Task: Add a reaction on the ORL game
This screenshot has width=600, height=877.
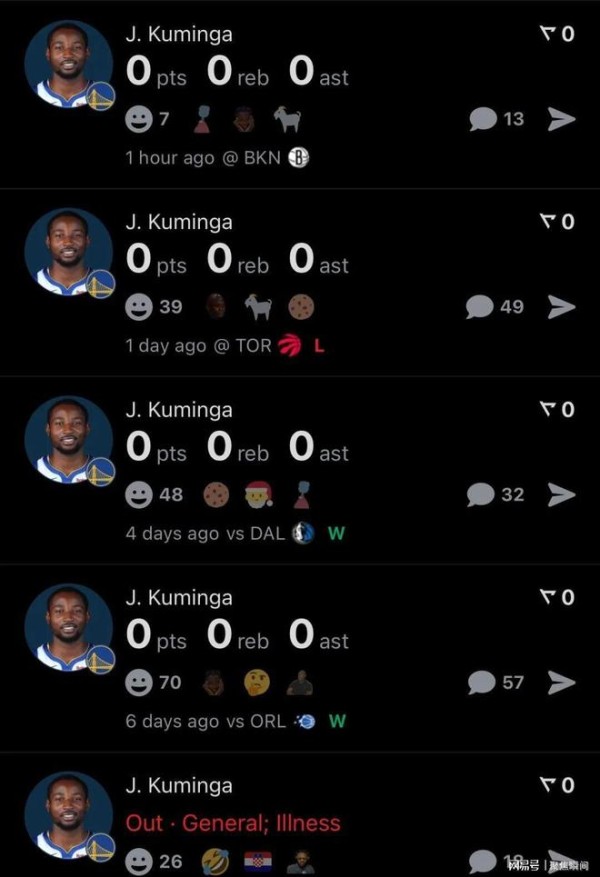Action: coord(140,683)
